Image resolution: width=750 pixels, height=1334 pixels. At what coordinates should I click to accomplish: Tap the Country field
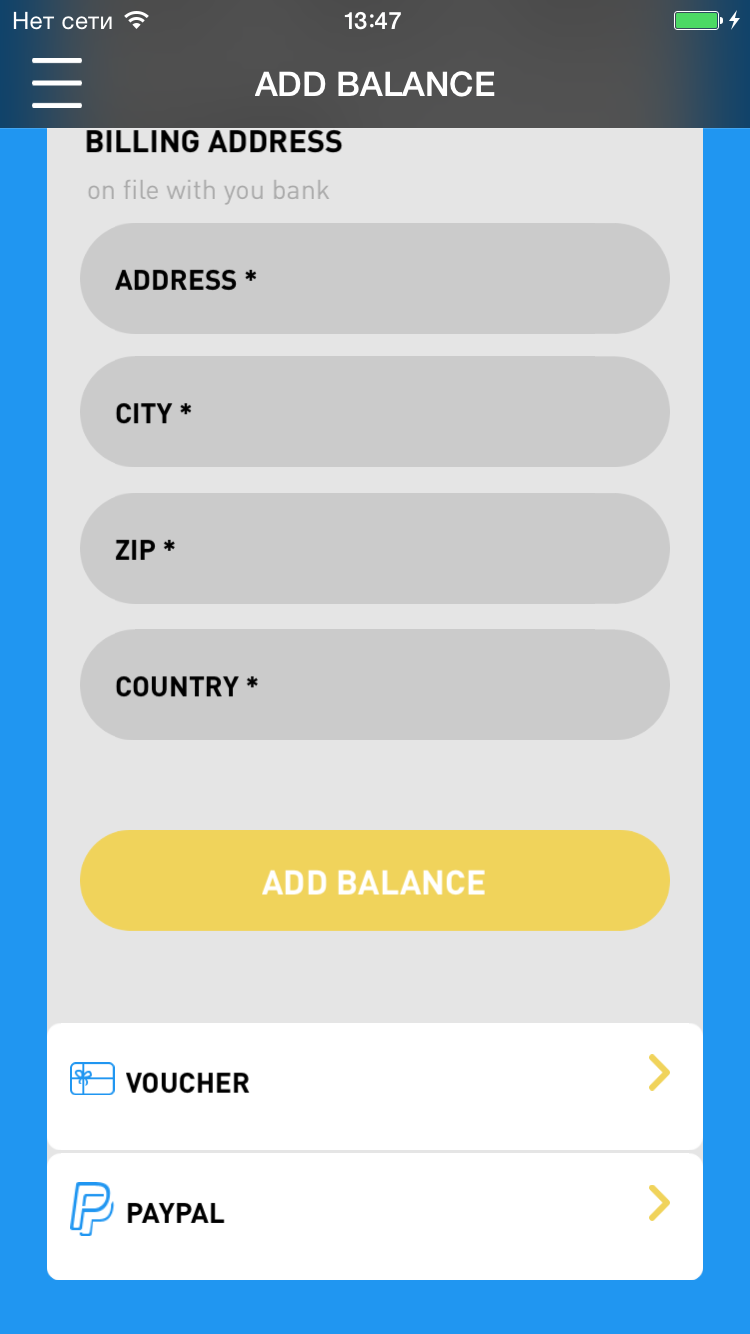(375, 685)
